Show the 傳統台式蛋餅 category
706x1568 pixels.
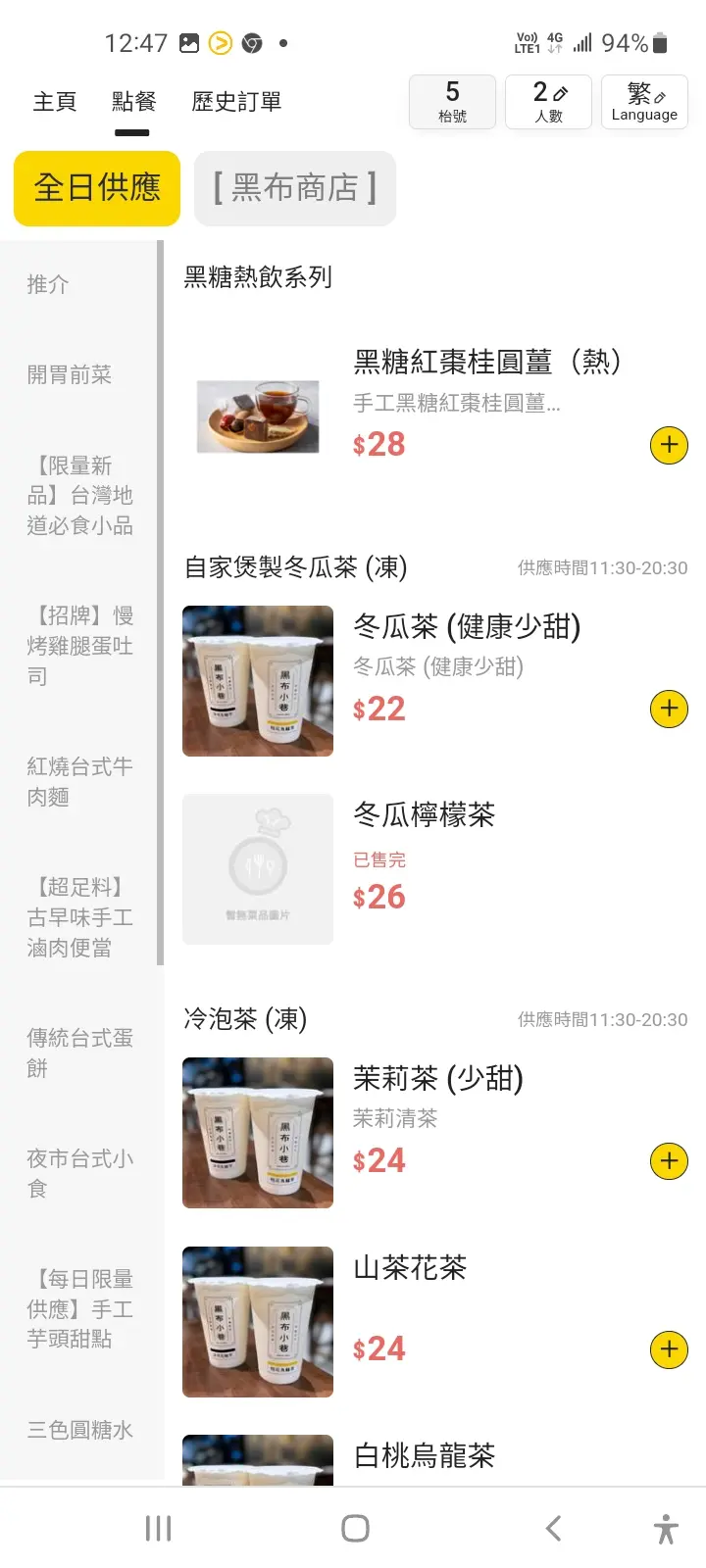[79, 1053]
